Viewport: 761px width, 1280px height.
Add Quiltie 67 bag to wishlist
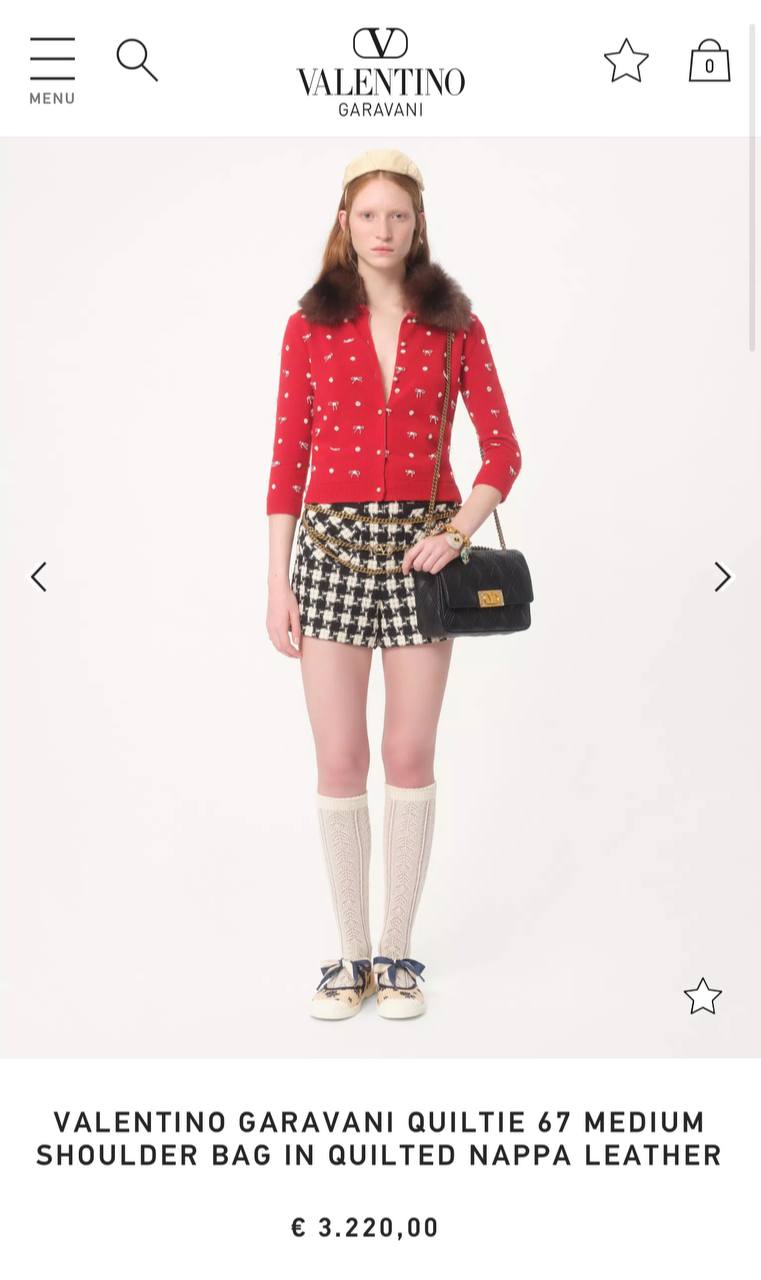(x=702, y=996)
